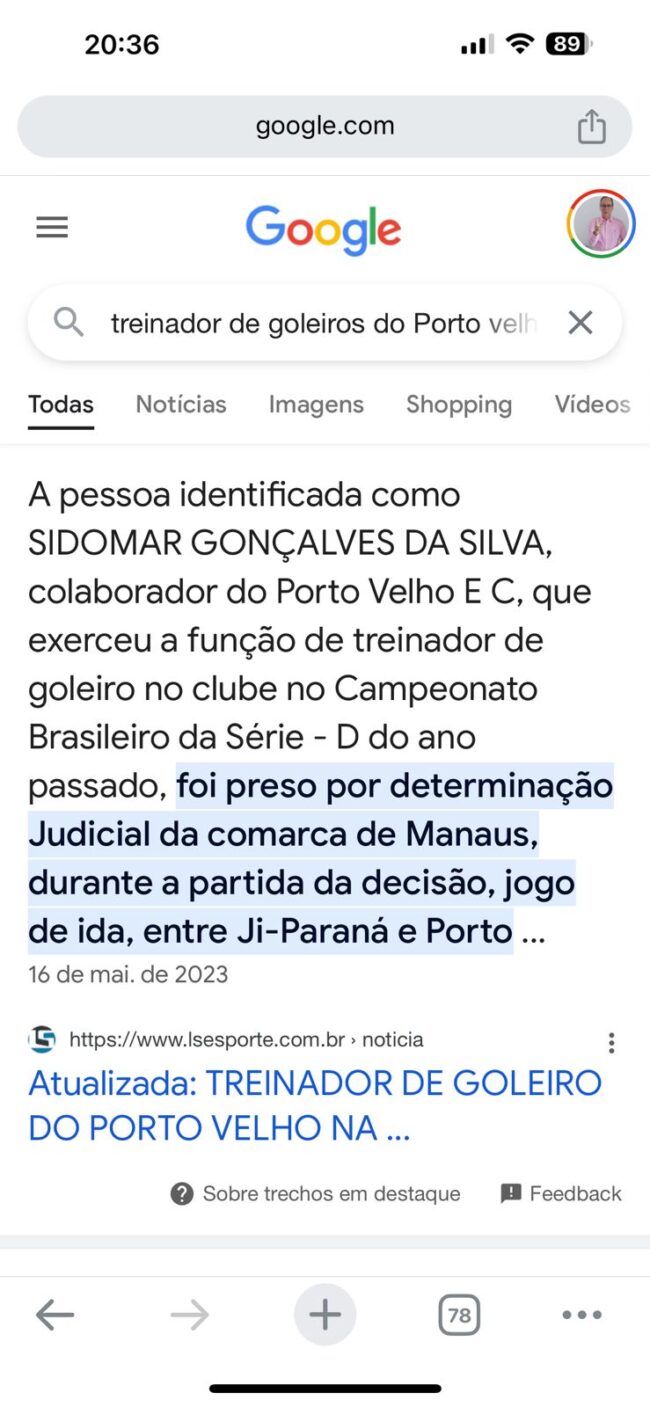The height and width of the screenshot is (1407, 650).
Task: Switch to the Shopping tab
Action: tap(459, 404)
